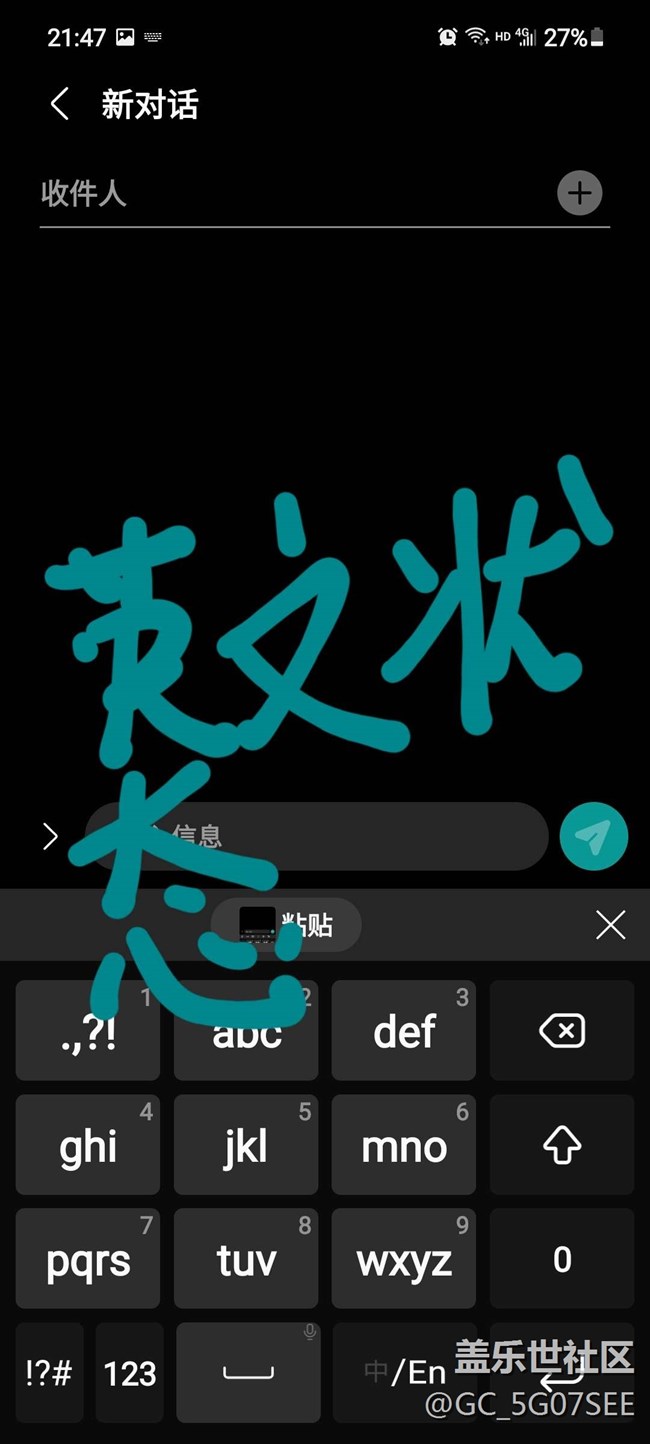Tap the pqrs key

(88, 1259)
